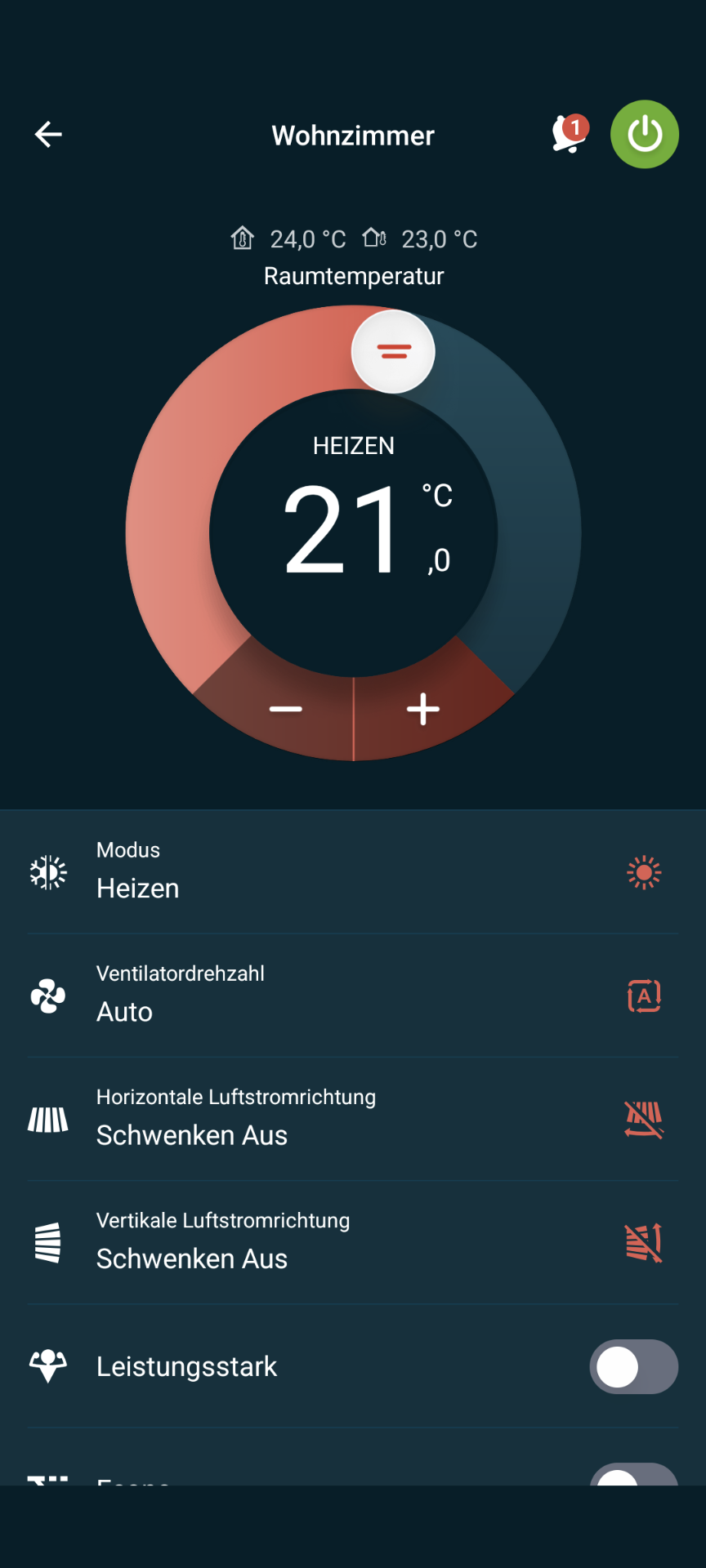Open Horizontale Luftstromrichtung options
Image resolution: width=706 pixels, height=1568 pixels.
(x=353, y=1119)
